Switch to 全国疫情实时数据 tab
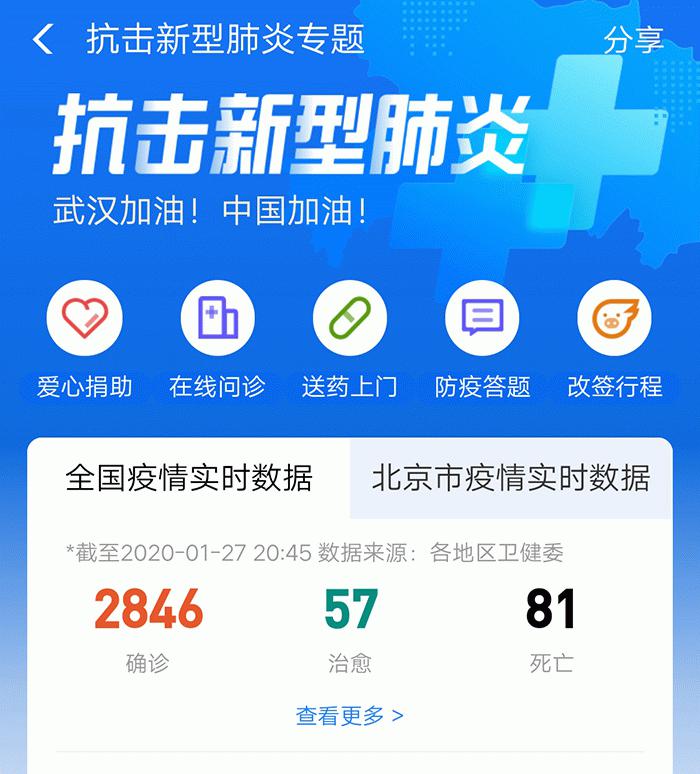700x774 pixels. [189, 478]
